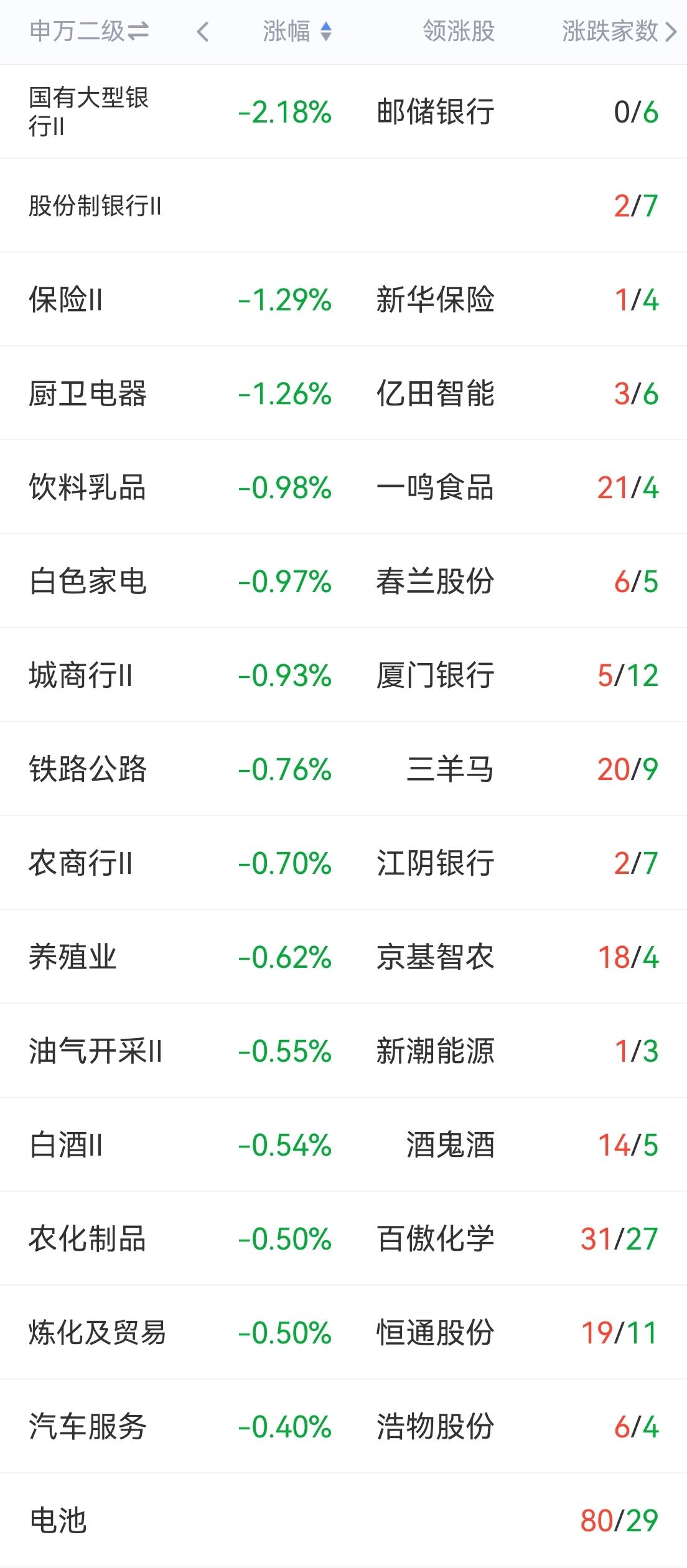The width and height of the screenshot is (687, 1568).
Task: Open the 电池 sector row
Action: (343, 1520)
